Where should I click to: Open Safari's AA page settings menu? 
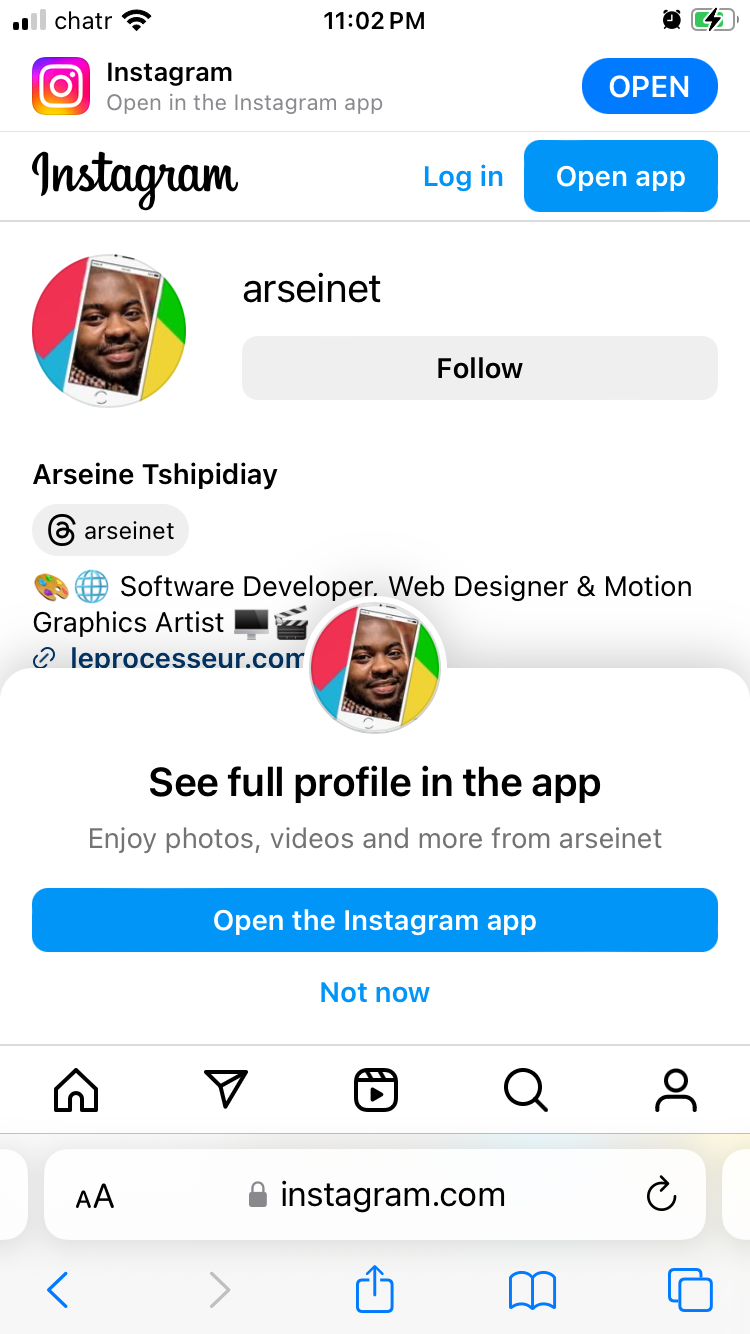[x=95, y=1195]
